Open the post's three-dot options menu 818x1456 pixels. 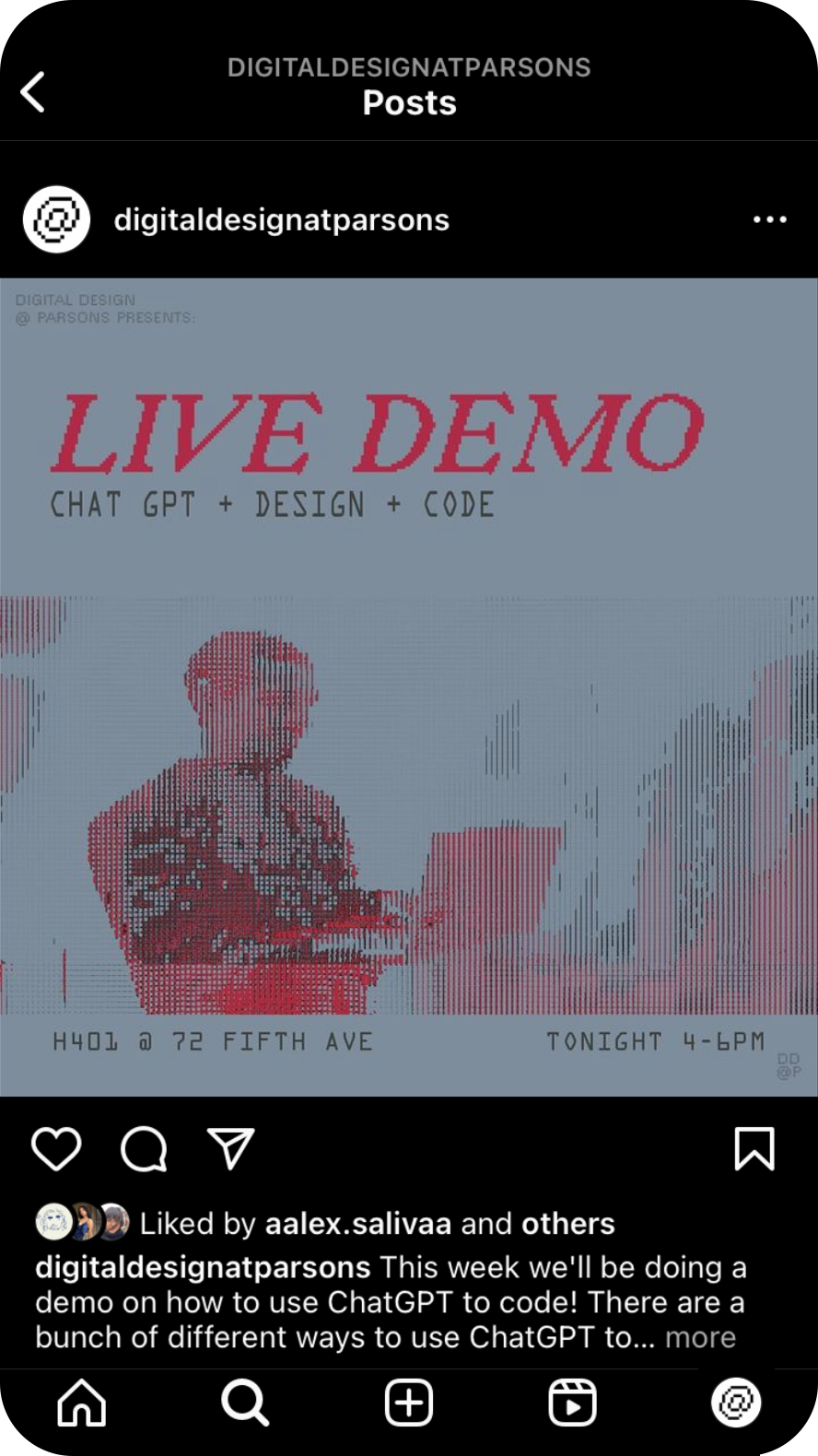[769, 219]
